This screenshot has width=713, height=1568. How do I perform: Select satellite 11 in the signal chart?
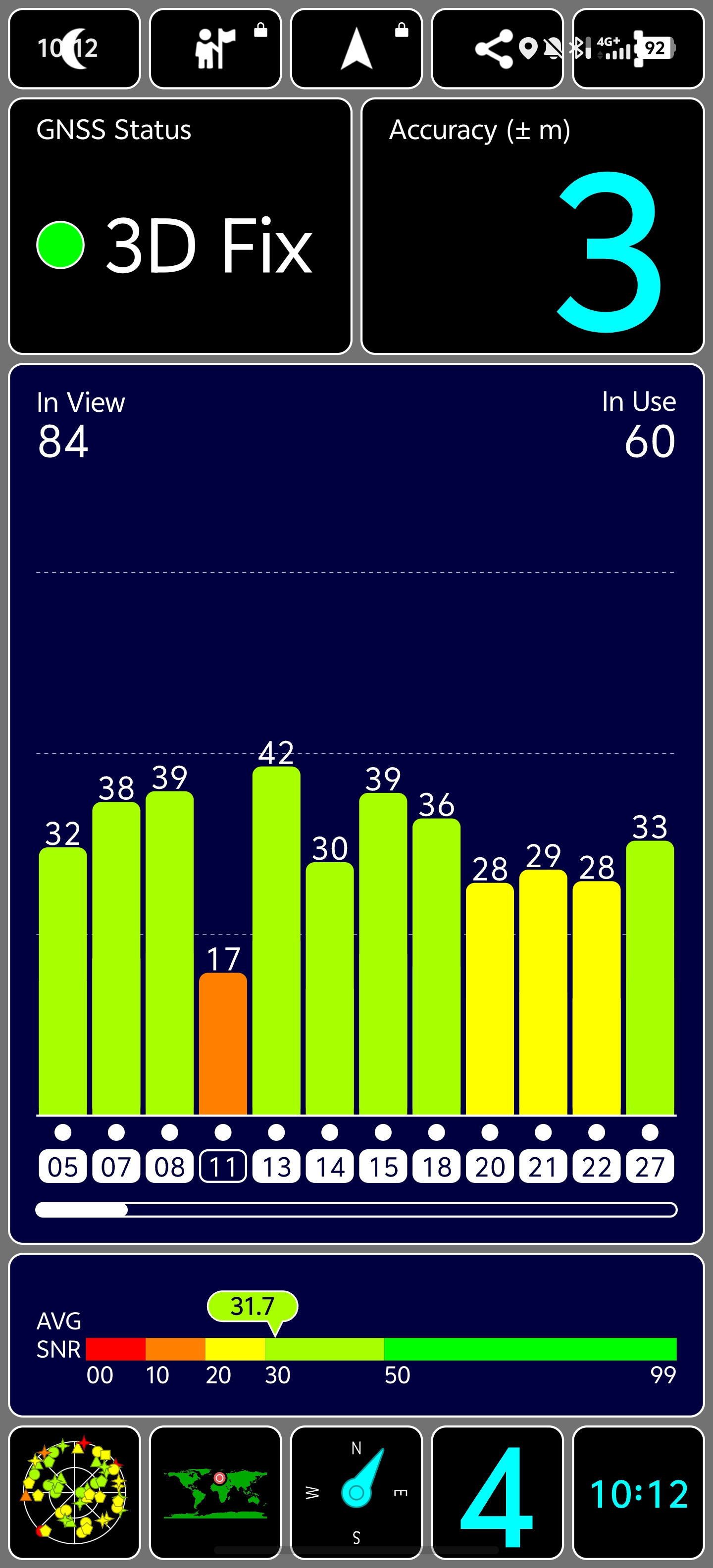click(x=223, y=1166)
